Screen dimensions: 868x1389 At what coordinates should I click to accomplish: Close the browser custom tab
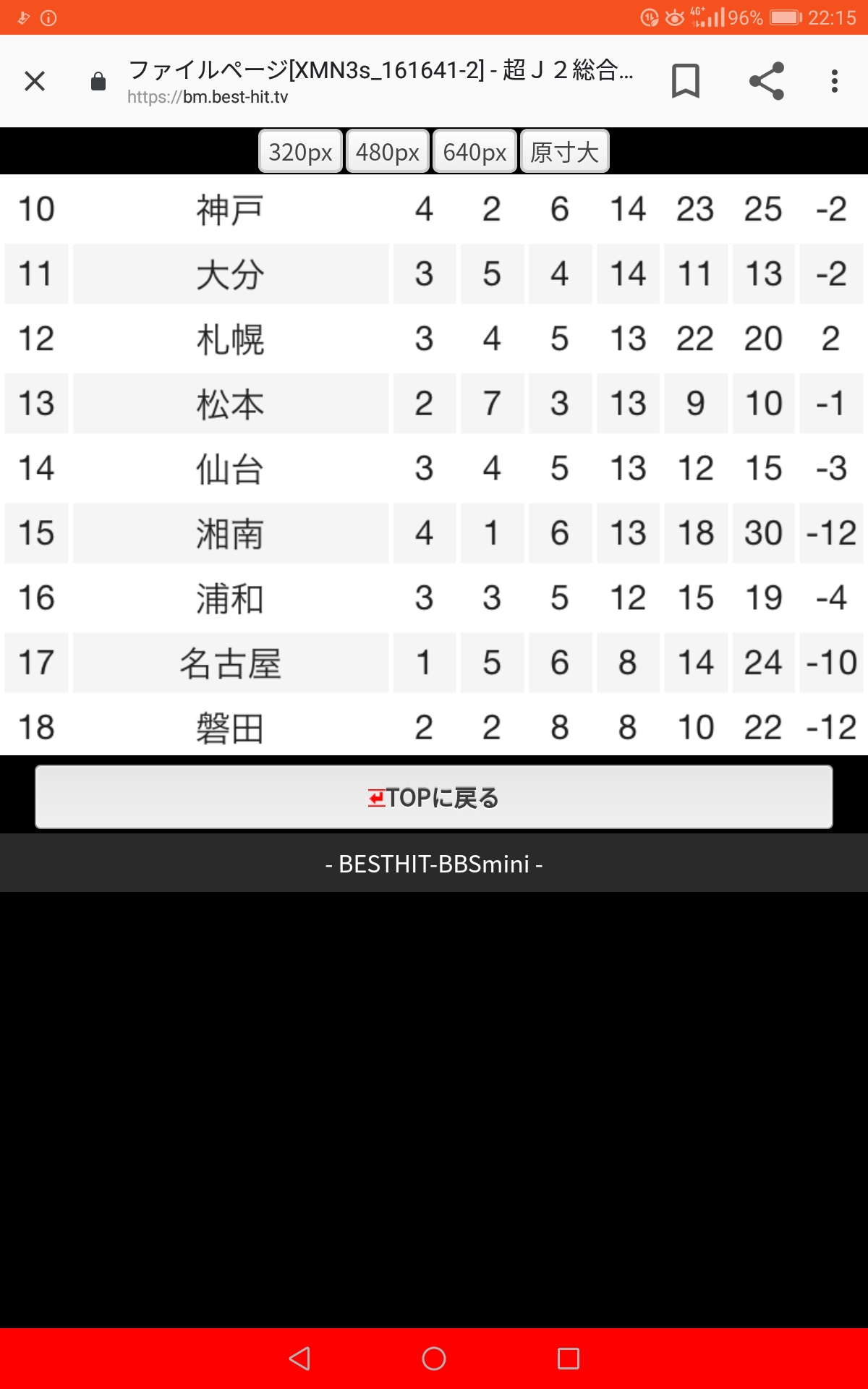(x=35, y=81)
